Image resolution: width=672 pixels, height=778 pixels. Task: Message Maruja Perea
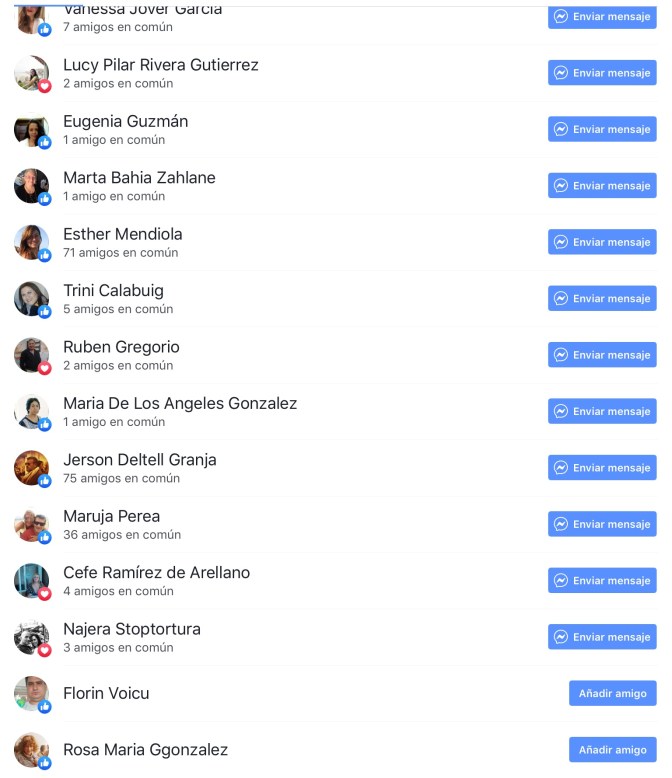click(x=602, y=524)
